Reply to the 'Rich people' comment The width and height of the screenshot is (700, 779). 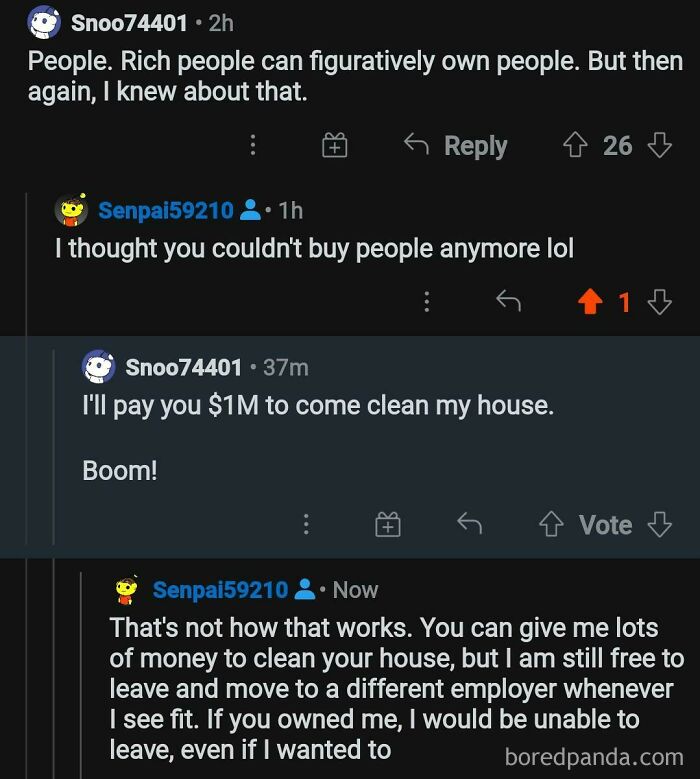click(x=455, y=146)
